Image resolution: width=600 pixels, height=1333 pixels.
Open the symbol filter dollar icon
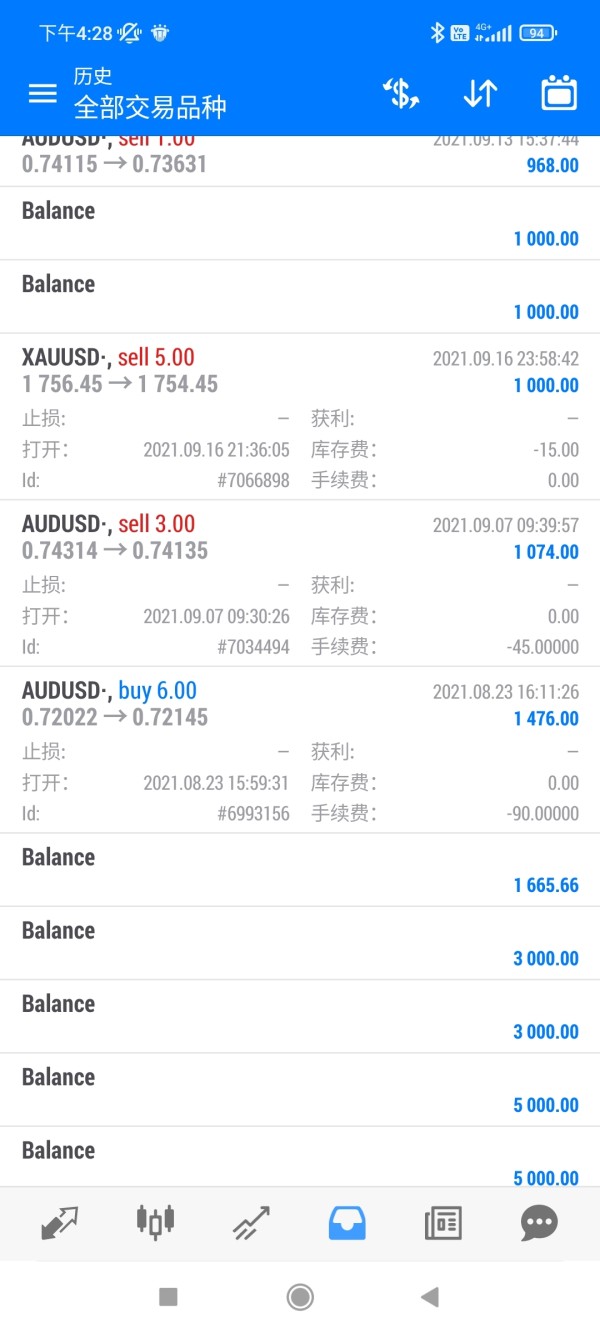click(401, 94)
